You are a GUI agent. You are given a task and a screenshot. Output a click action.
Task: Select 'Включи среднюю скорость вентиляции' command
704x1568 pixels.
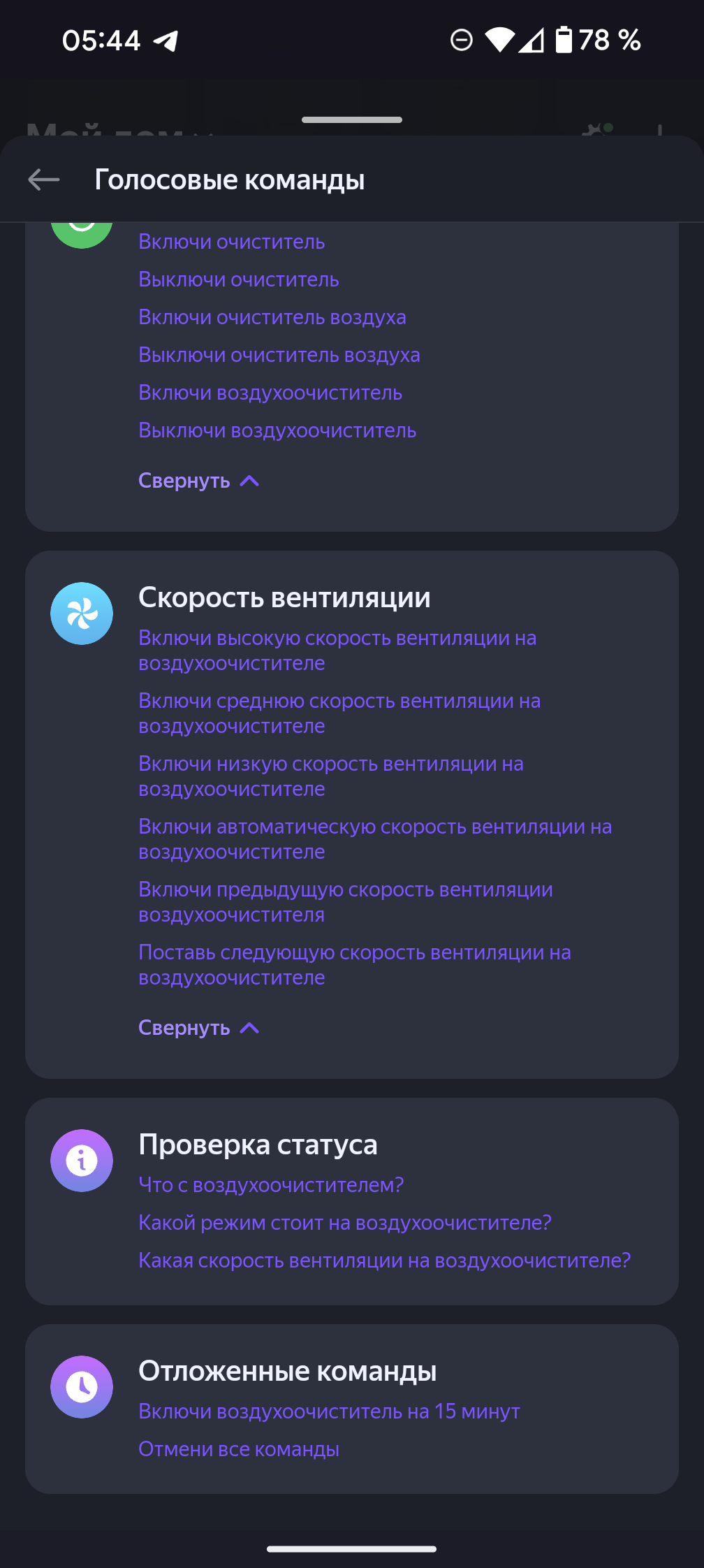(339, 713)
